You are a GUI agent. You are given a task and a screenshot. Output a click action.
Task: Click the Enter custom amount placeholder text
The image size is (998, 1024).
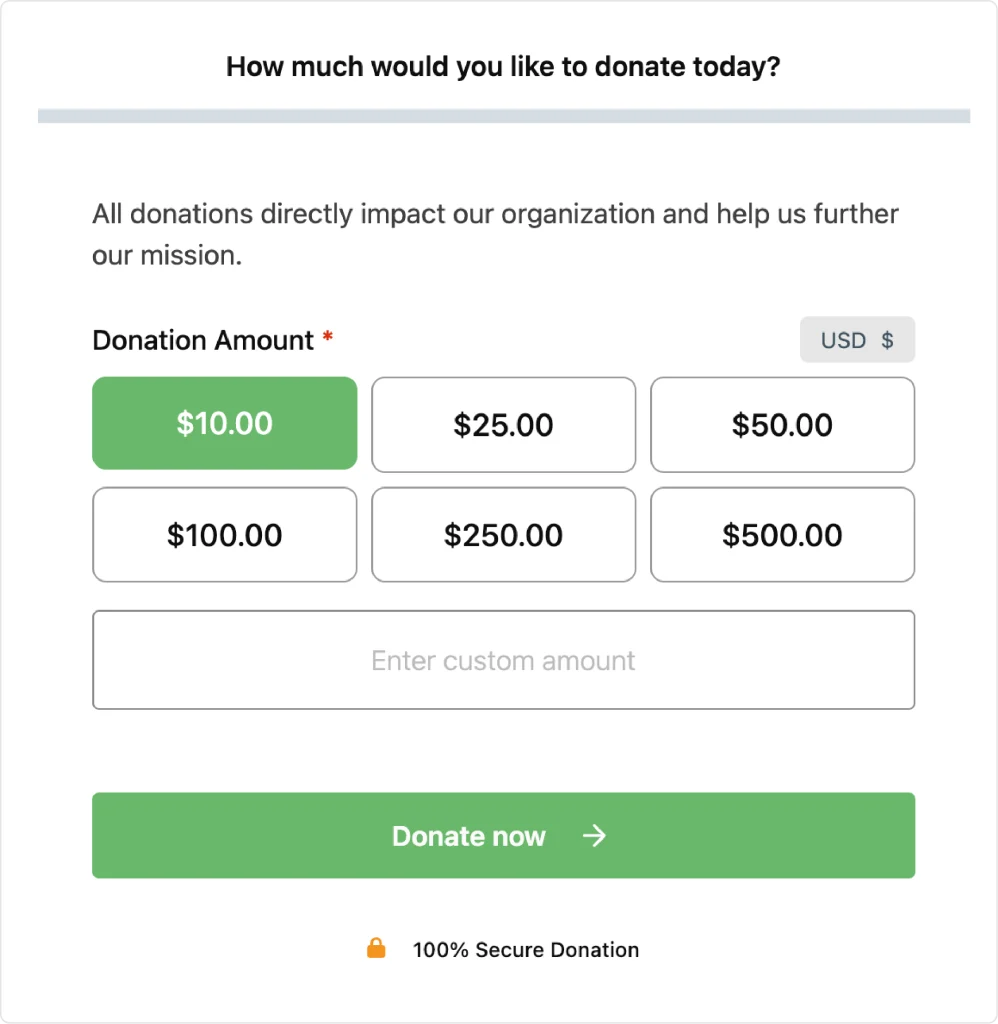point(503,660)
